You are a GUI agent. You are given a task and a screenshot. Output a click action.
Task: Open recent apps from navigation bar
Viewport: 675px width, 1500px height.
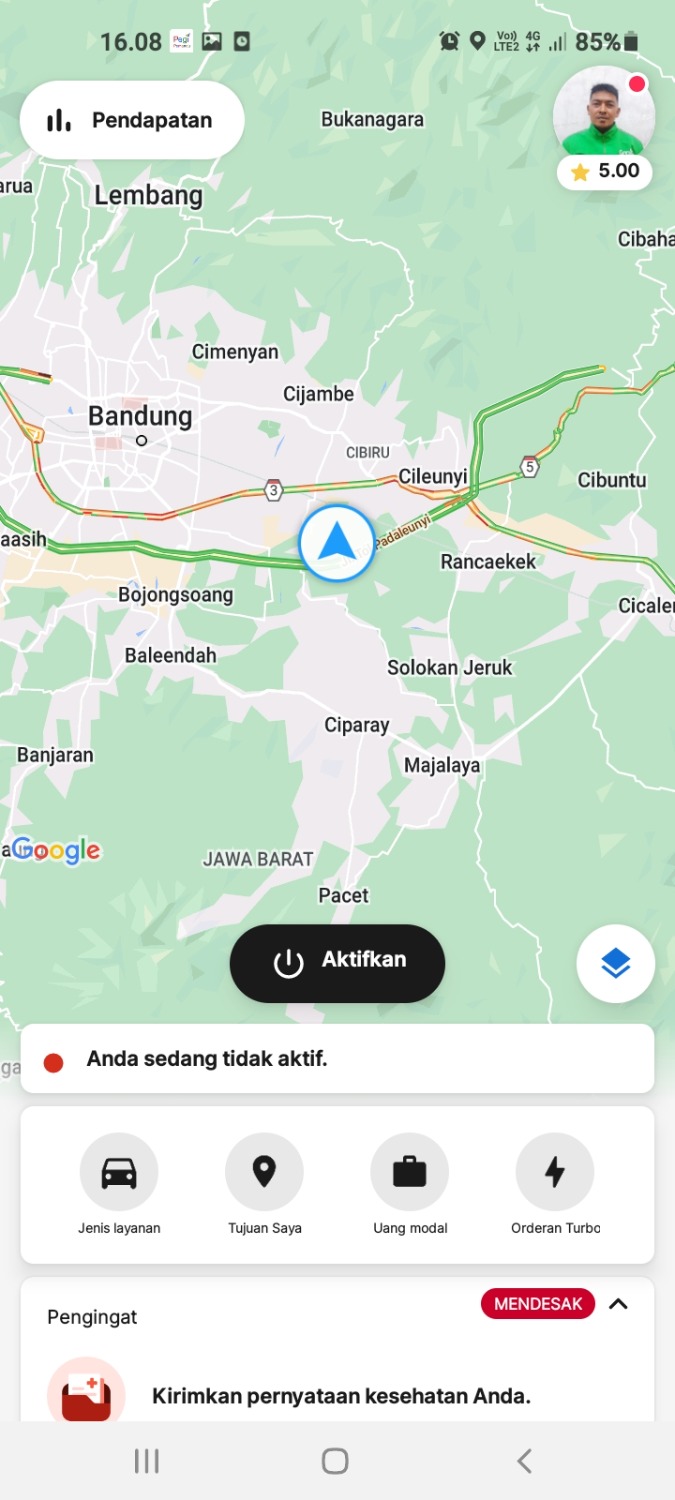[x=147, y=1461]
